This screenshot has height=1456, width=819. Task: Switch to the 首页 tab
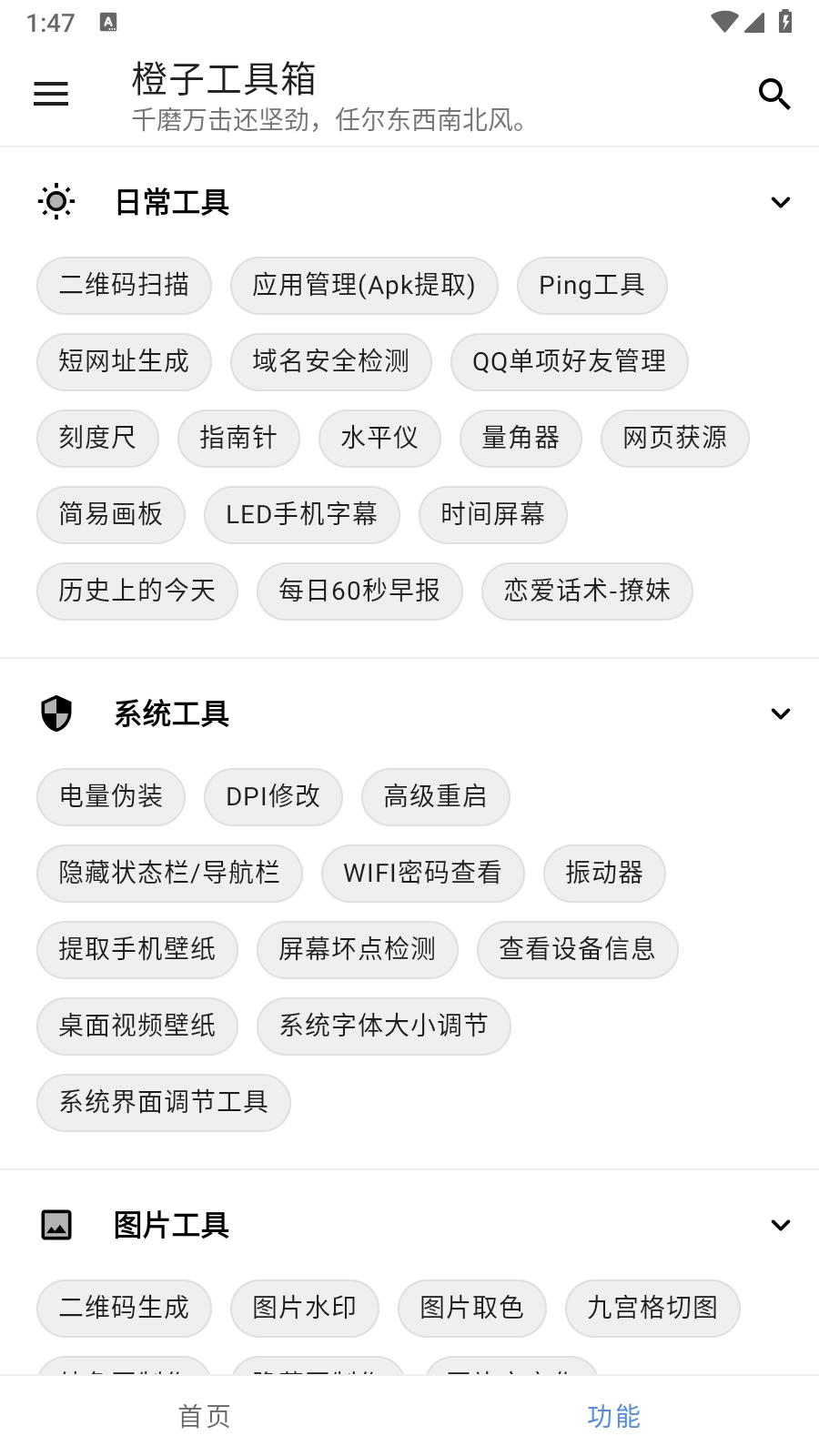point(205,1417)
